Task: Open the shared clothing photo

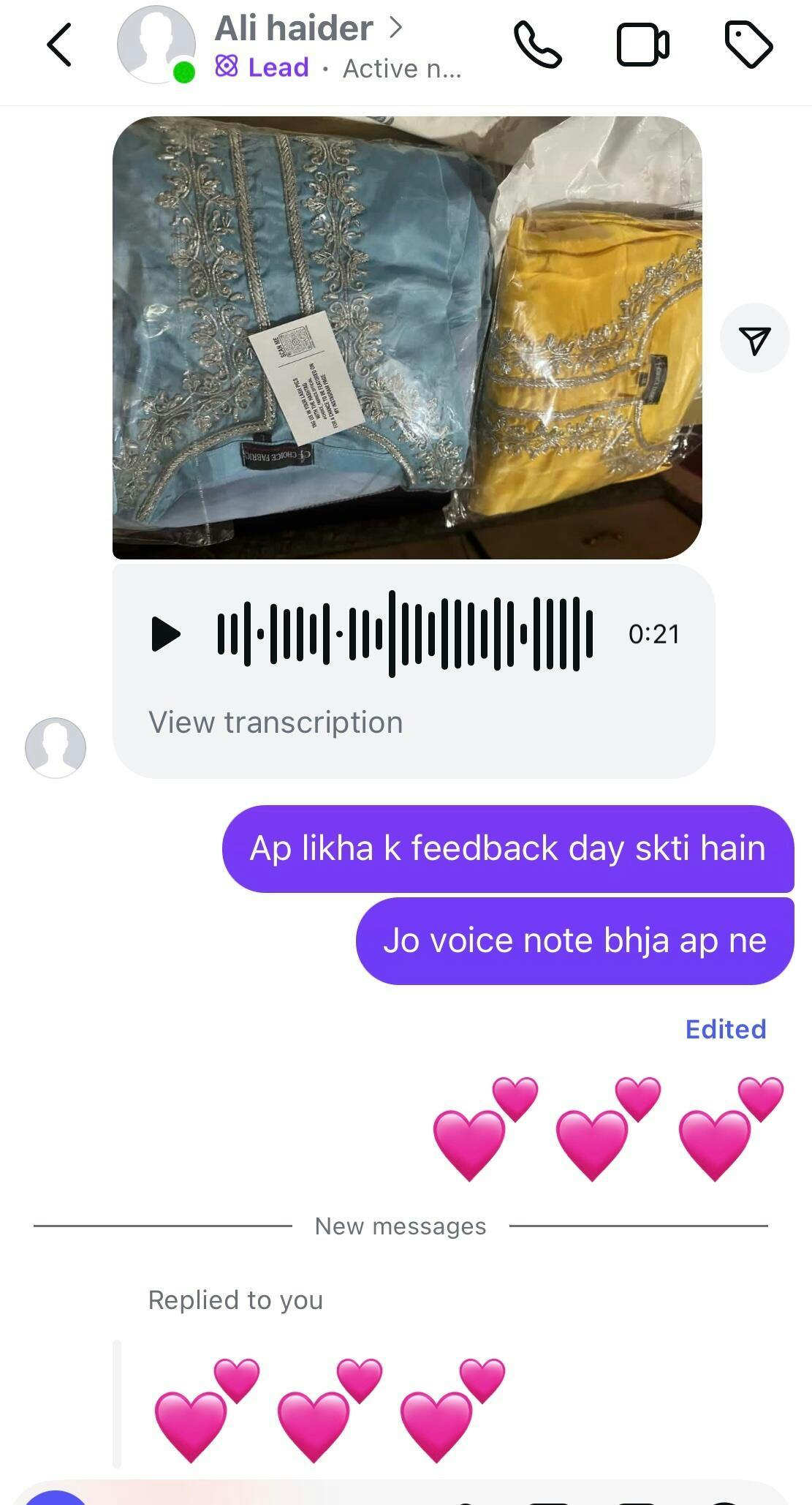Action: point(407,338)
